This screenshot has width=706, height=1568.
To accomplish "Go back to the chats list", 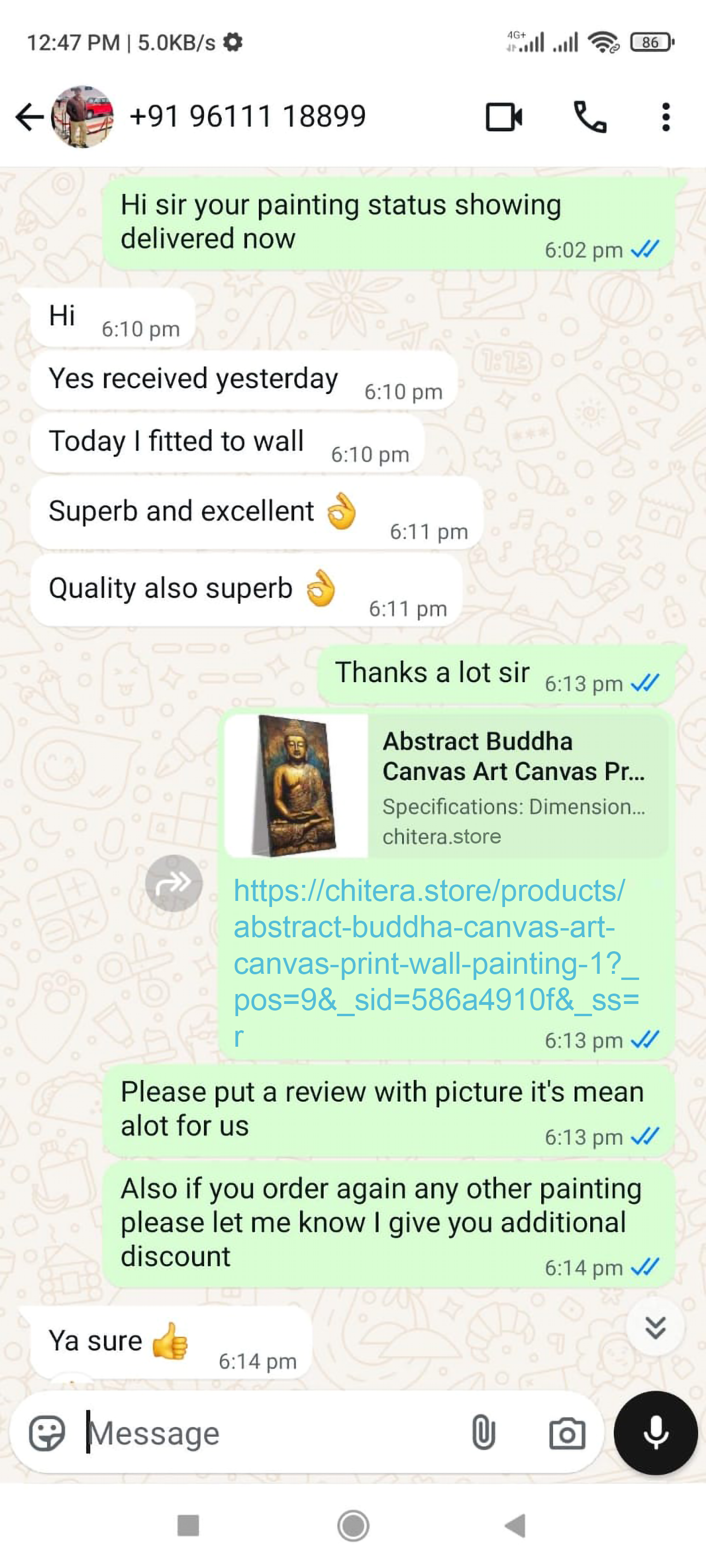I will pyautogui.click(x=29, y=117).
